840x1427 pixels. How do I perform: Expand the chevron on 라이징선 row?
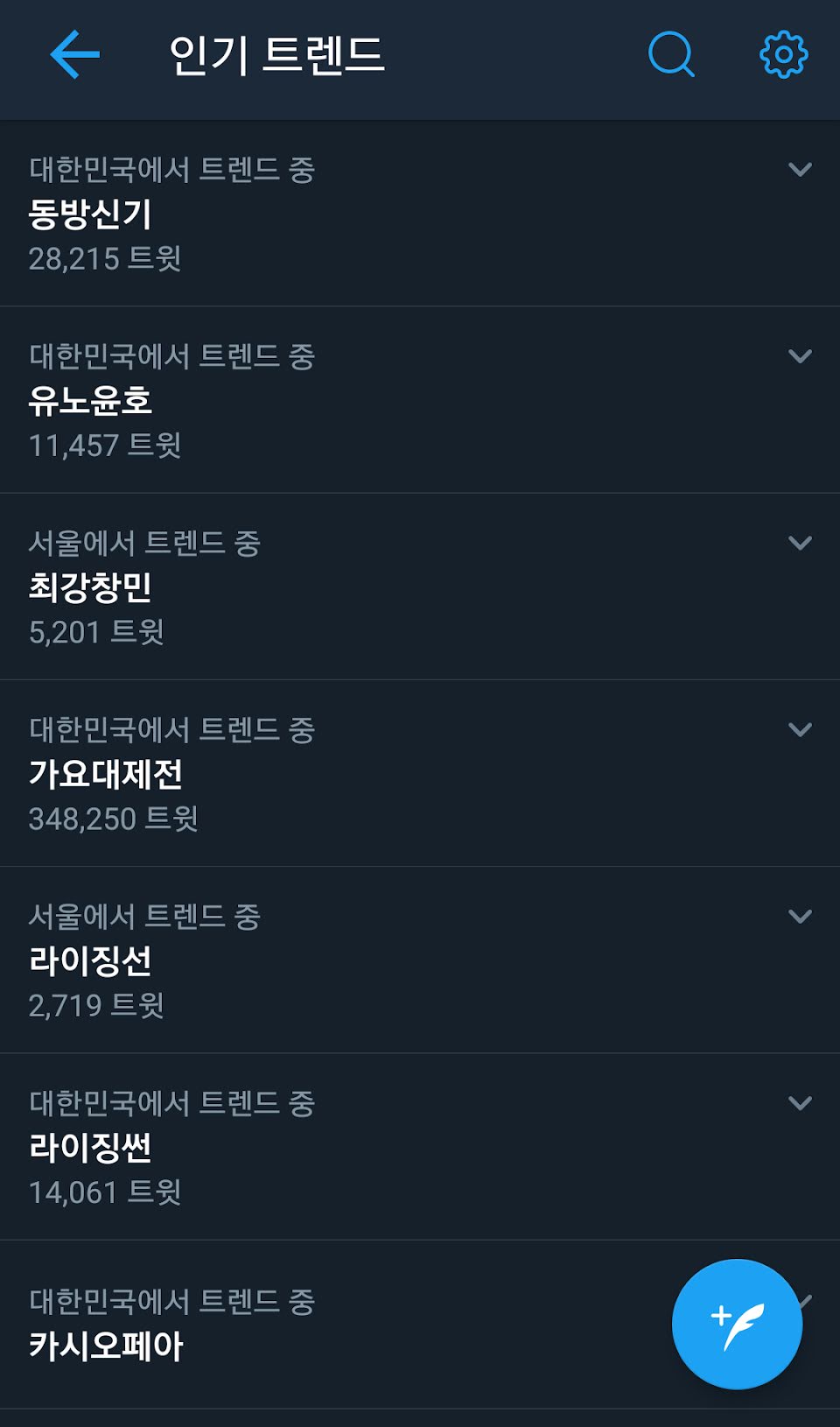tap(800, 917)
